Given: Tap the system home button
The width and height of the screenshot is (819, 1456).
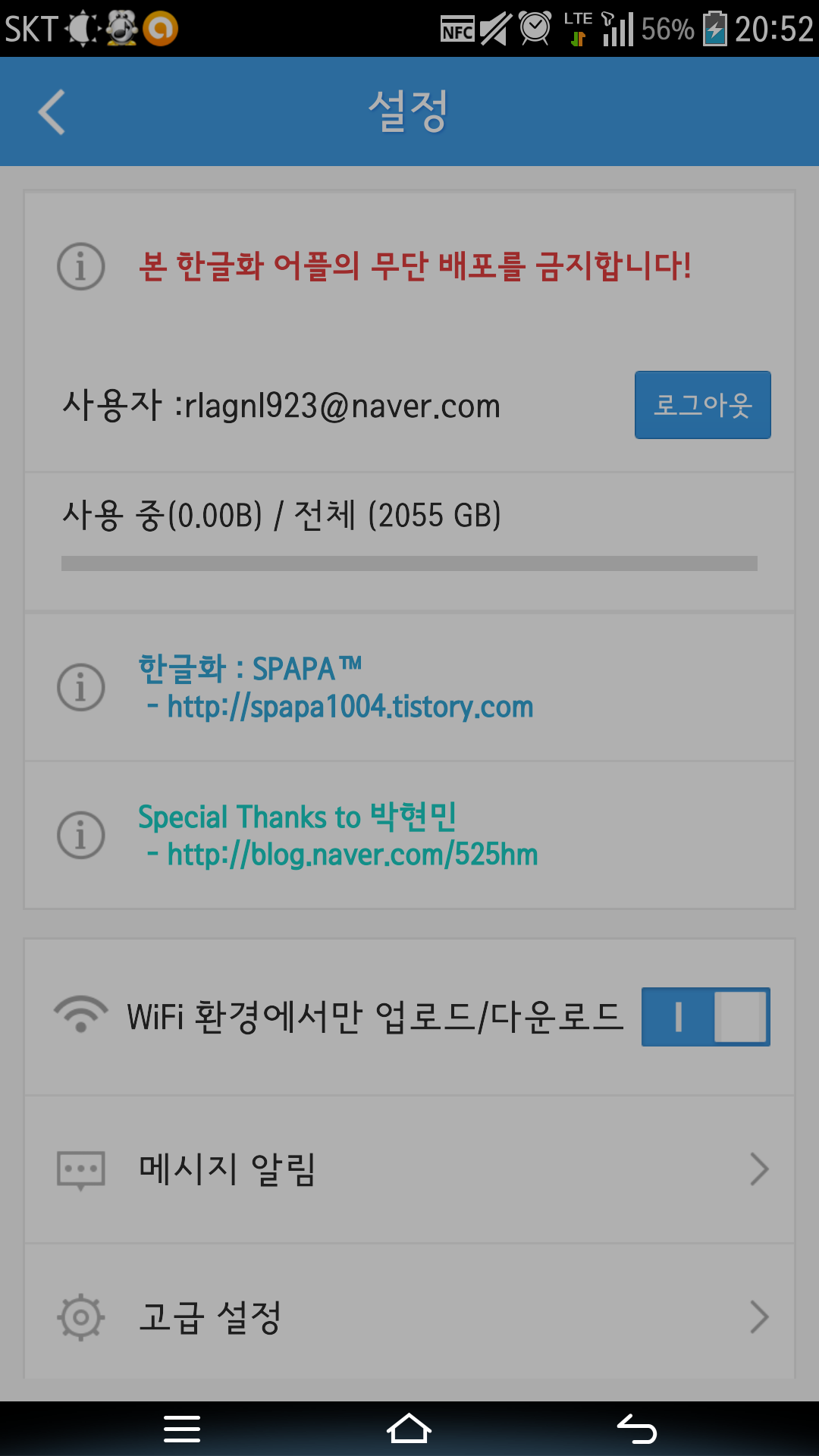Looking at the screenshot, I should pos(409,1429).
